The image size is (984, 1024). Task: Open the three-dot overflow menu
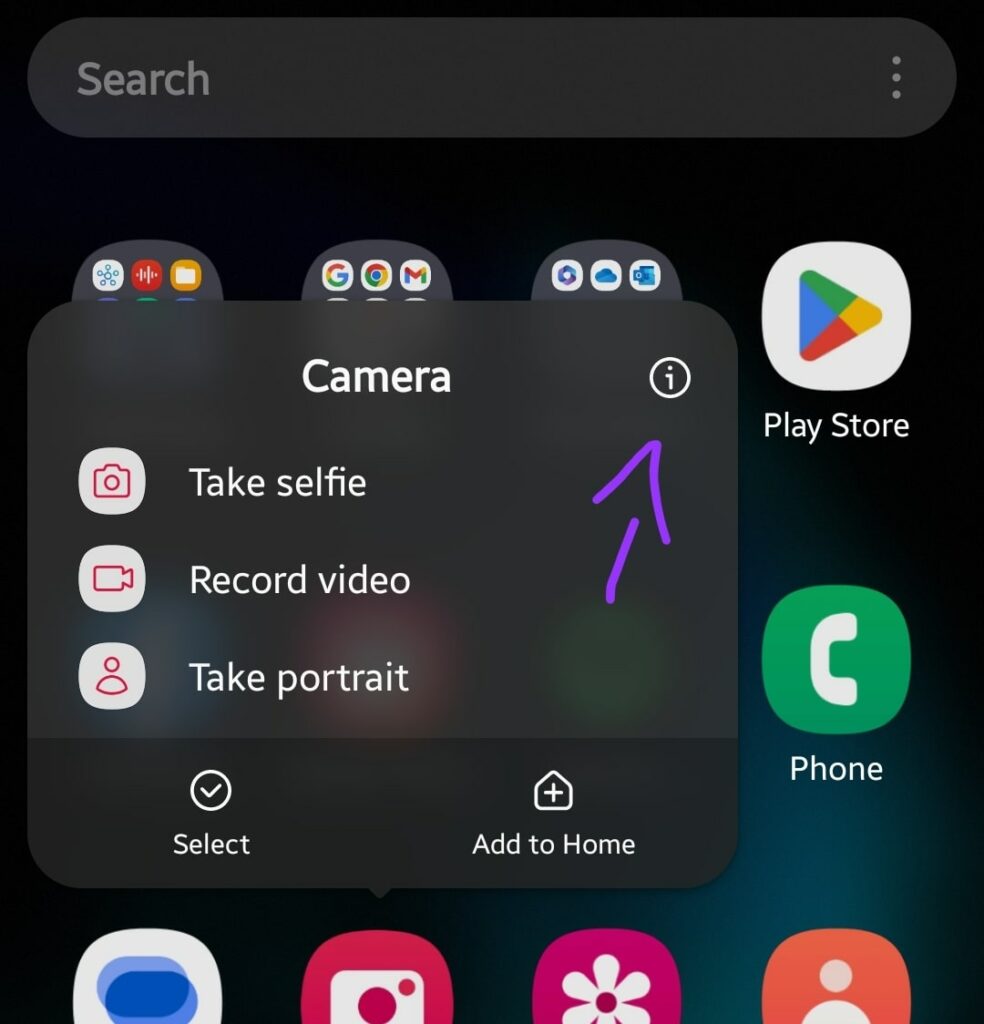pos(896,78)
